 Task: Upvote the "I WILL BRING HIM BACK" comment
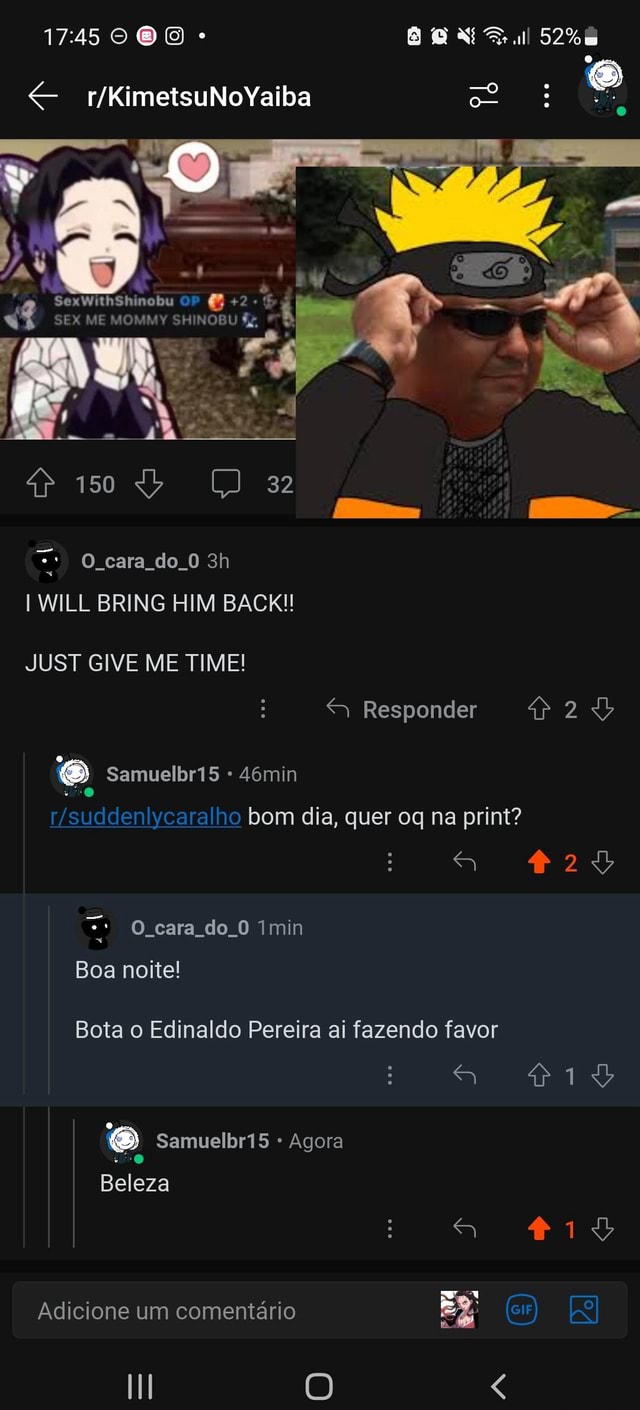point(539,710)
